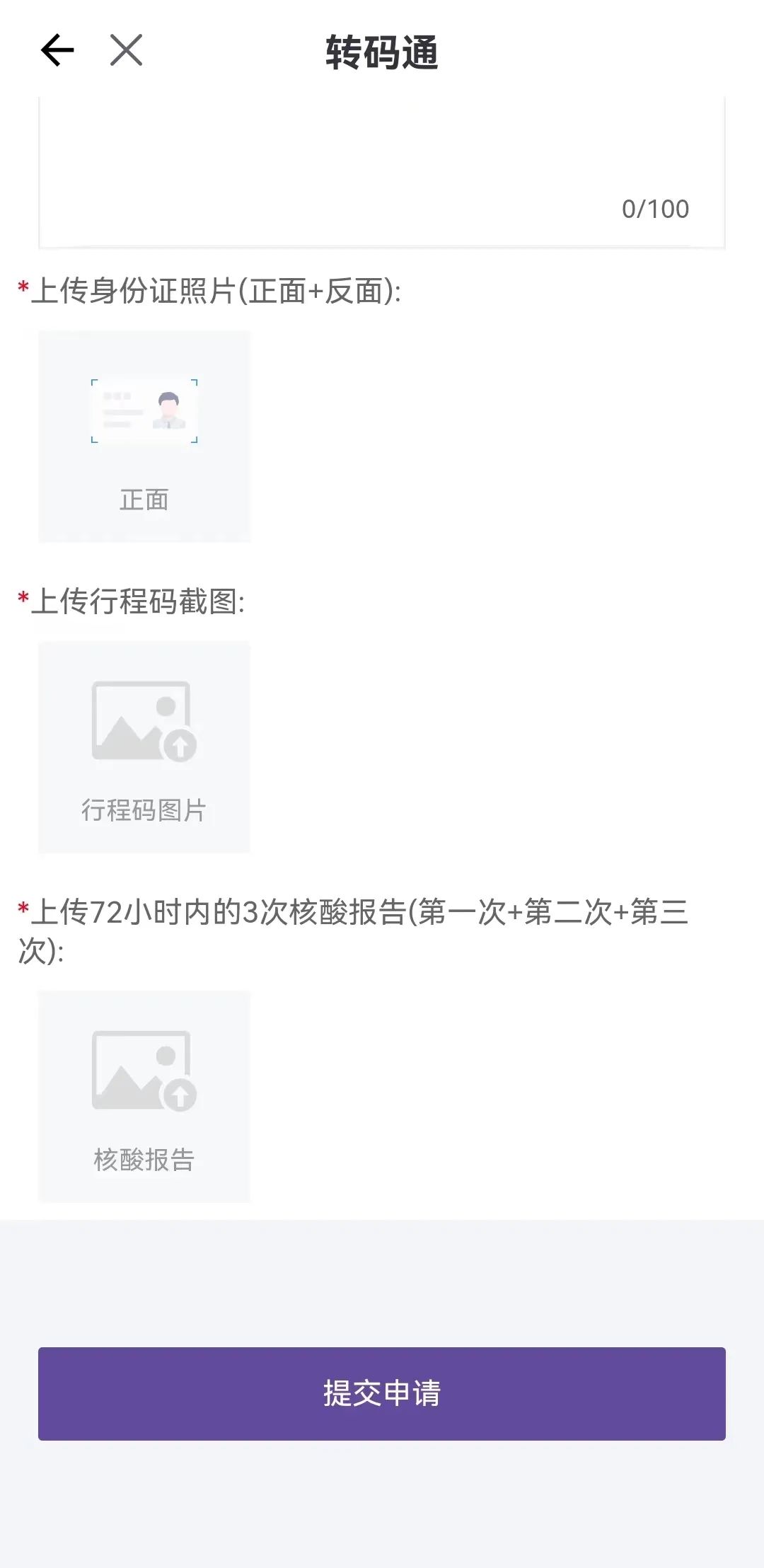Upload a 核酸报告 image
The height and width of the screenshot is (1568, 764).
pos(144,1096)
